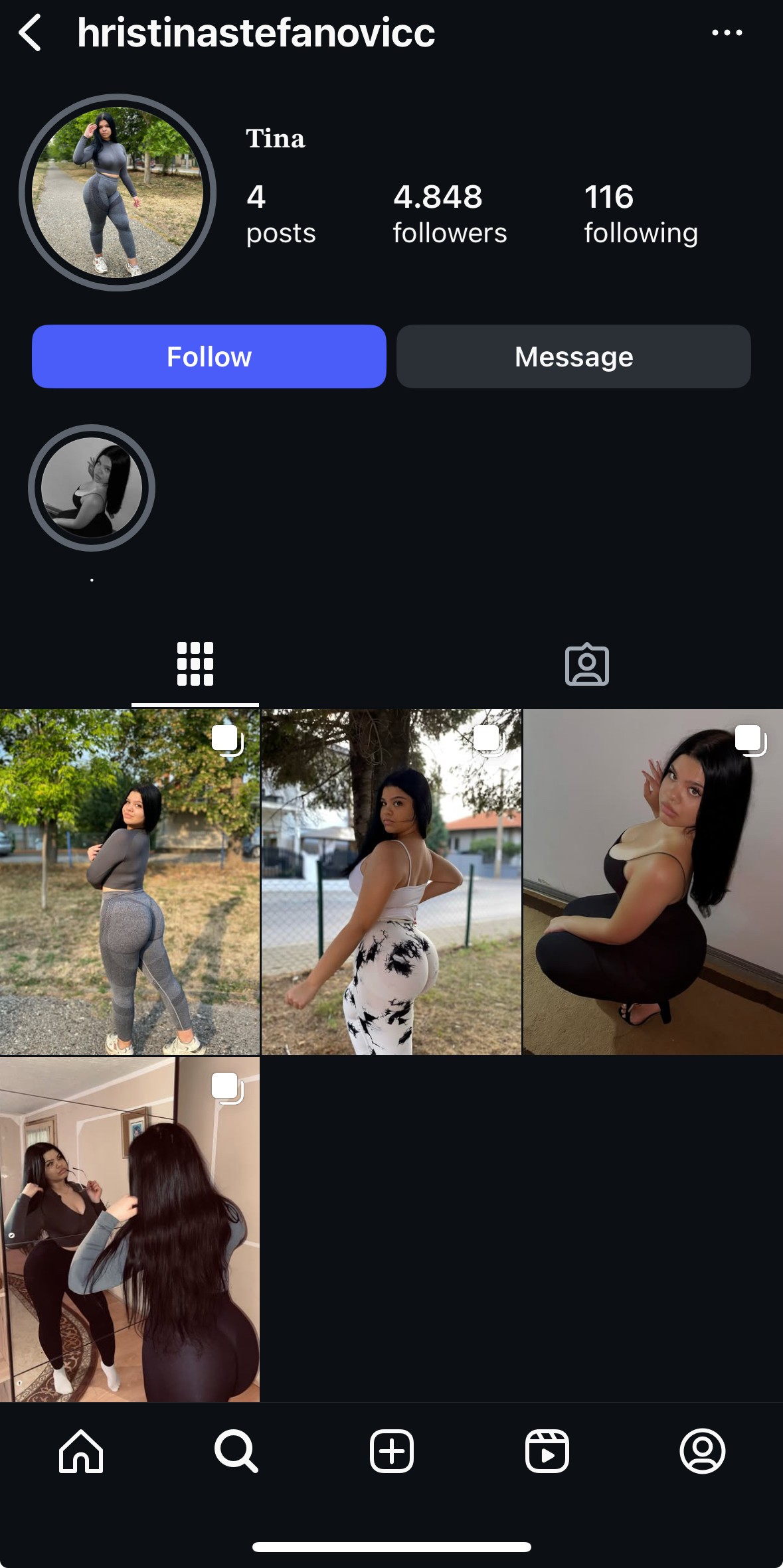This screenshot has width=783, height=1568.
Task: Open Tina's profile picture
Action: [x=118, y=193]
